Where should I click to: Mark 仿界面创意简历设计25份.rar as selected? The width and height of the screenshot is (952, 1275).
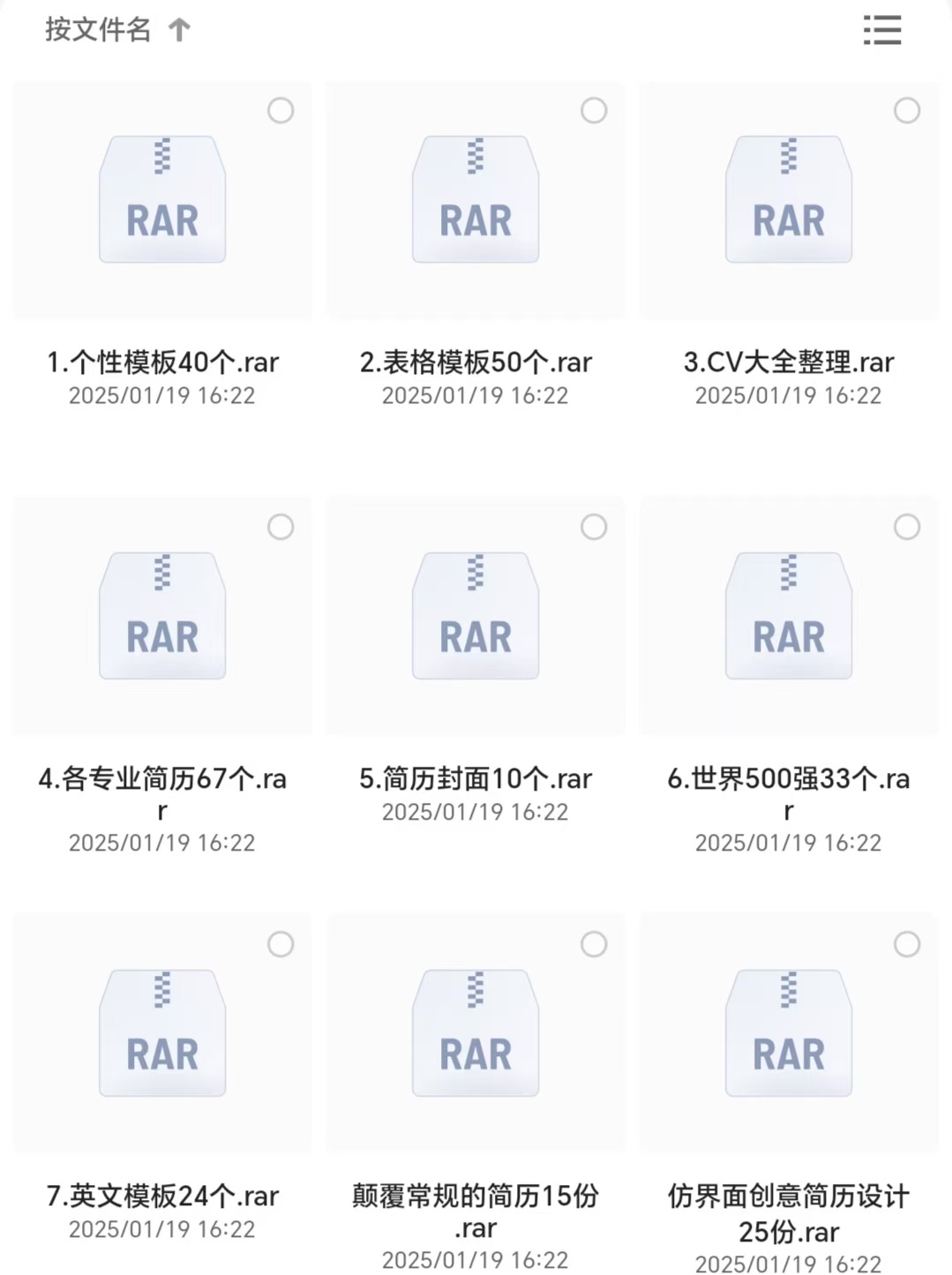(x=907, y=944)
